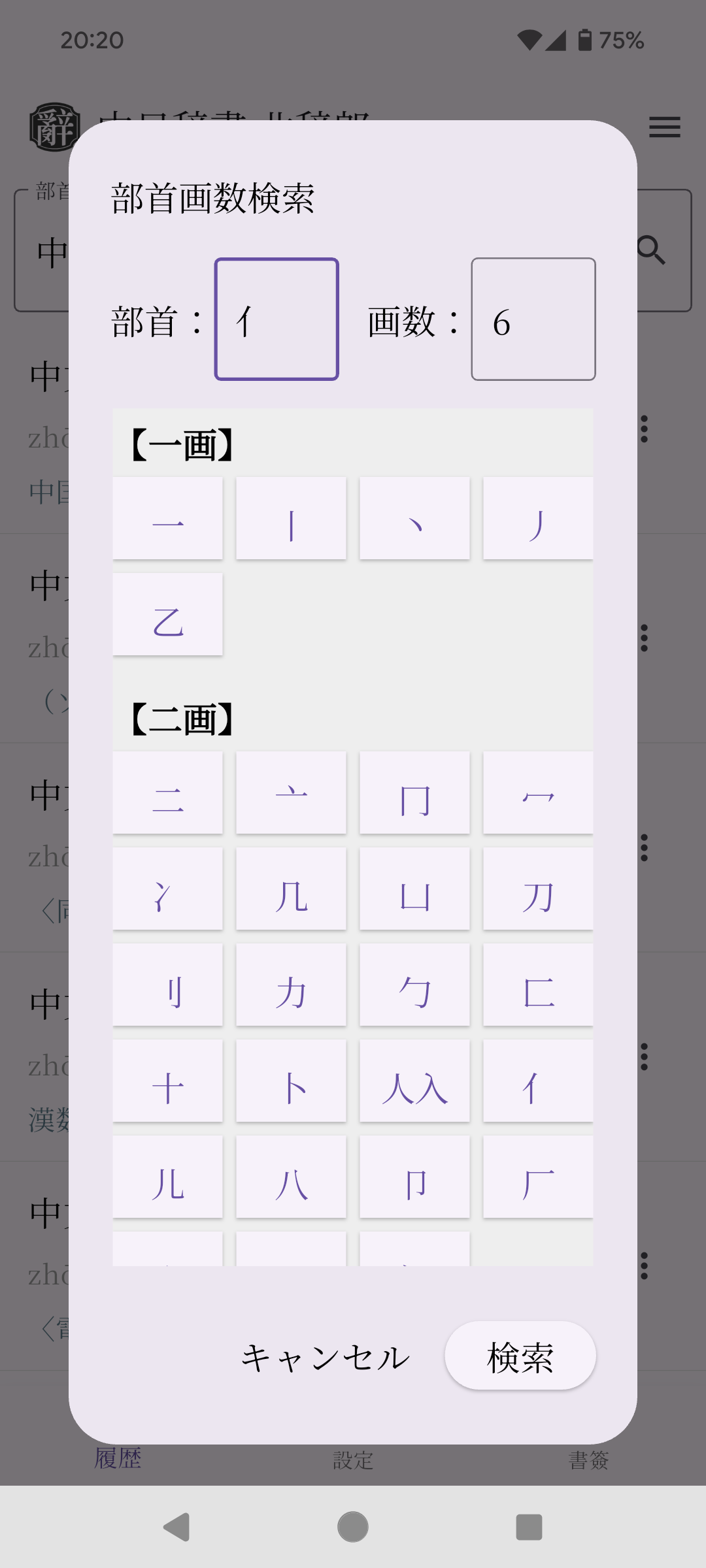The height and width of the screenshot is (1568, 706).
Task: Choose the 亻 radical in the grid
Action: click(x=538, y=1081)
